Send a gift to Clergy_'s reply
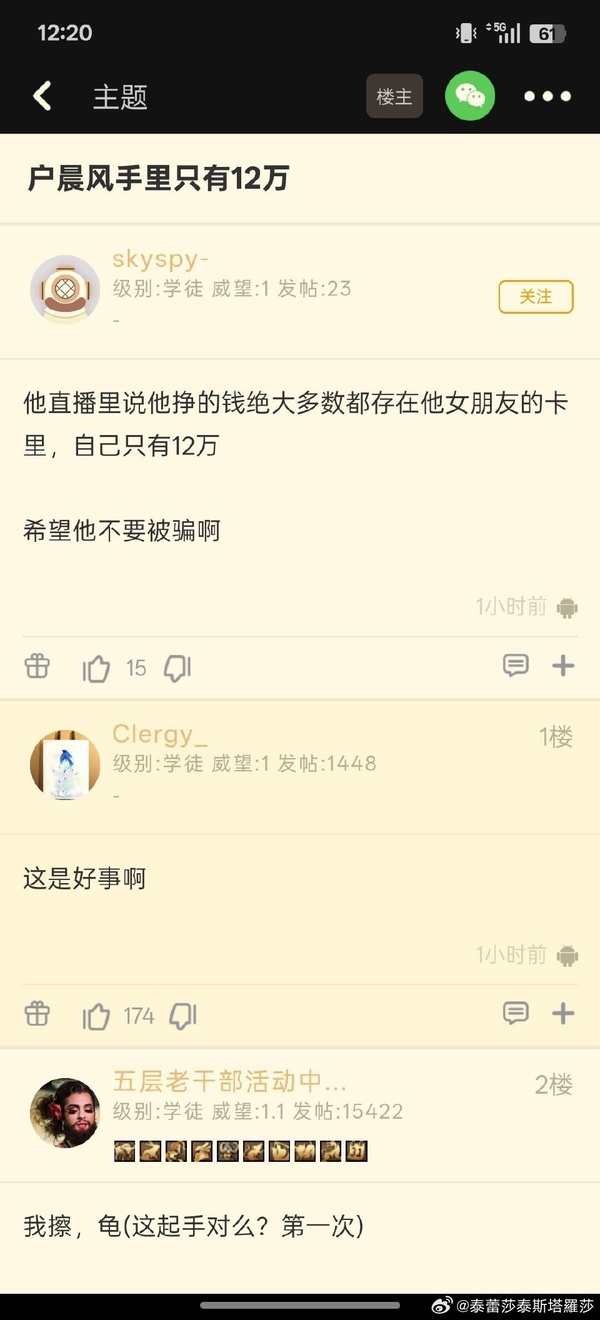This screenshot has height=1320, width=600. tap(37, 1015)
